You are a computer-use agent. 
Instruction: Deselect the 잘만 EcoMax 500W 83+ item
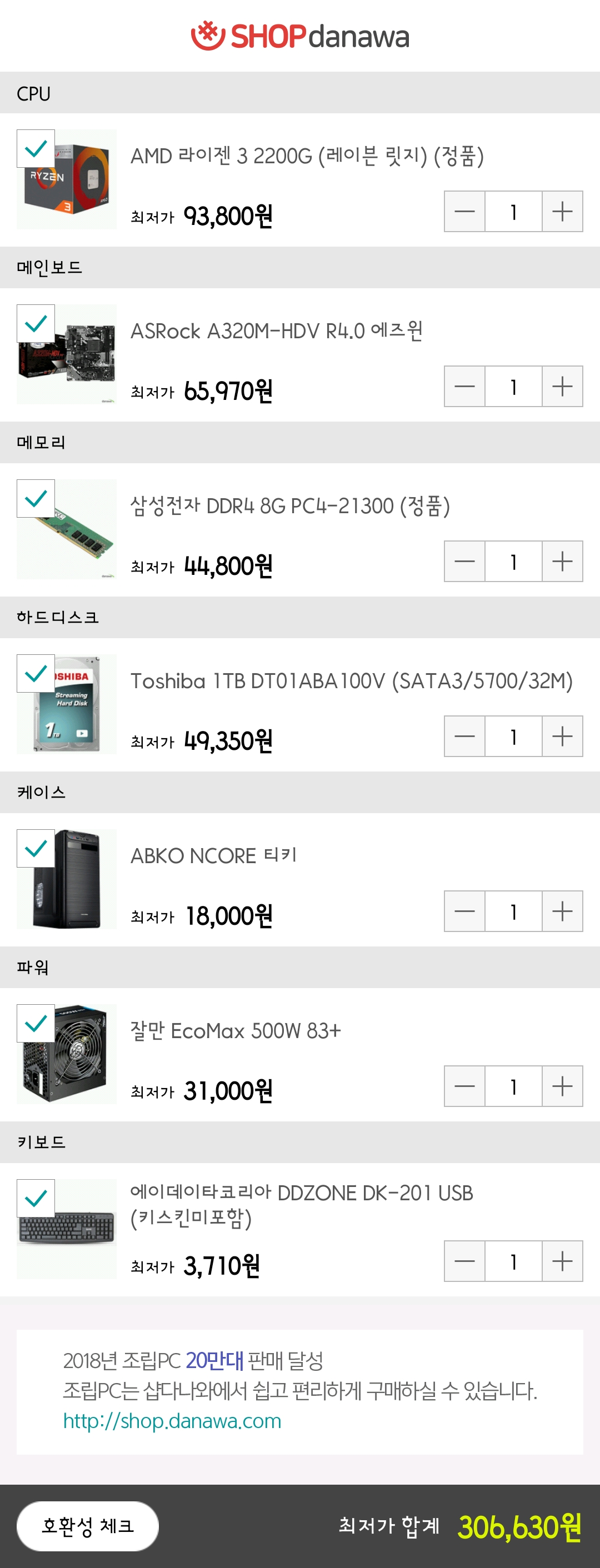(x=36, y=1023)
